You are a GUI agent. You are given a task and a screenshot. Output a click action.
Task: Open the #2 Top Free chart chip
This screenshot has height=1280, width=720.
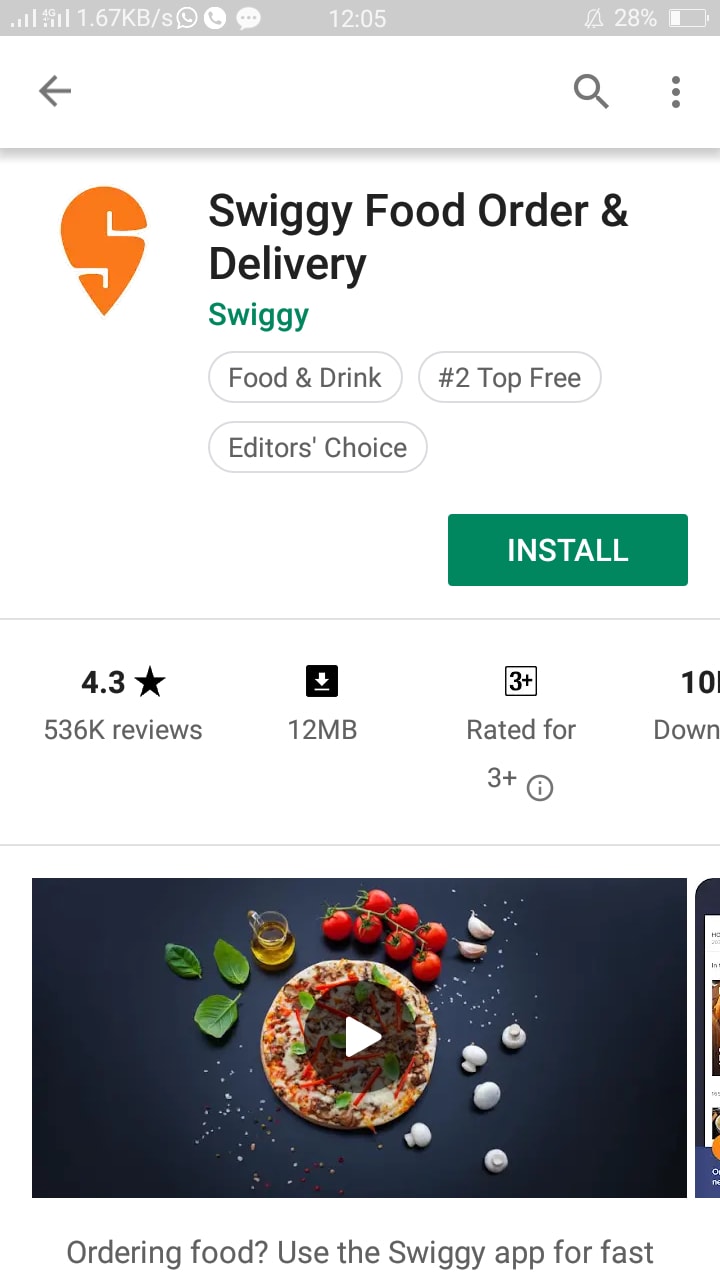click(x=509, y=378)
